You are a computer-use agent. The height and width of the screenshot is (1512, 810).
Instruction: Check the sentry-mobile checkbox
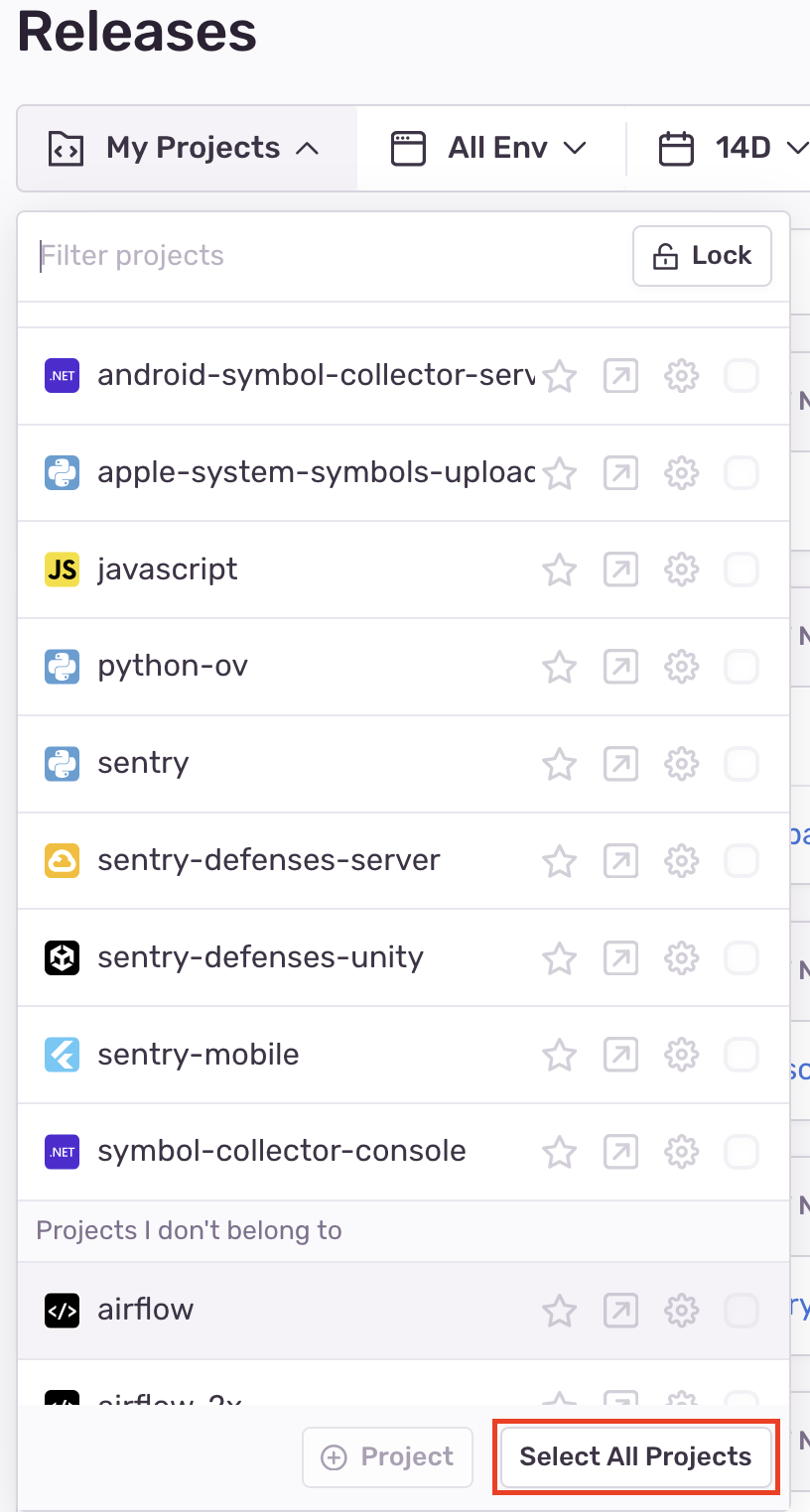point(742,1055)
